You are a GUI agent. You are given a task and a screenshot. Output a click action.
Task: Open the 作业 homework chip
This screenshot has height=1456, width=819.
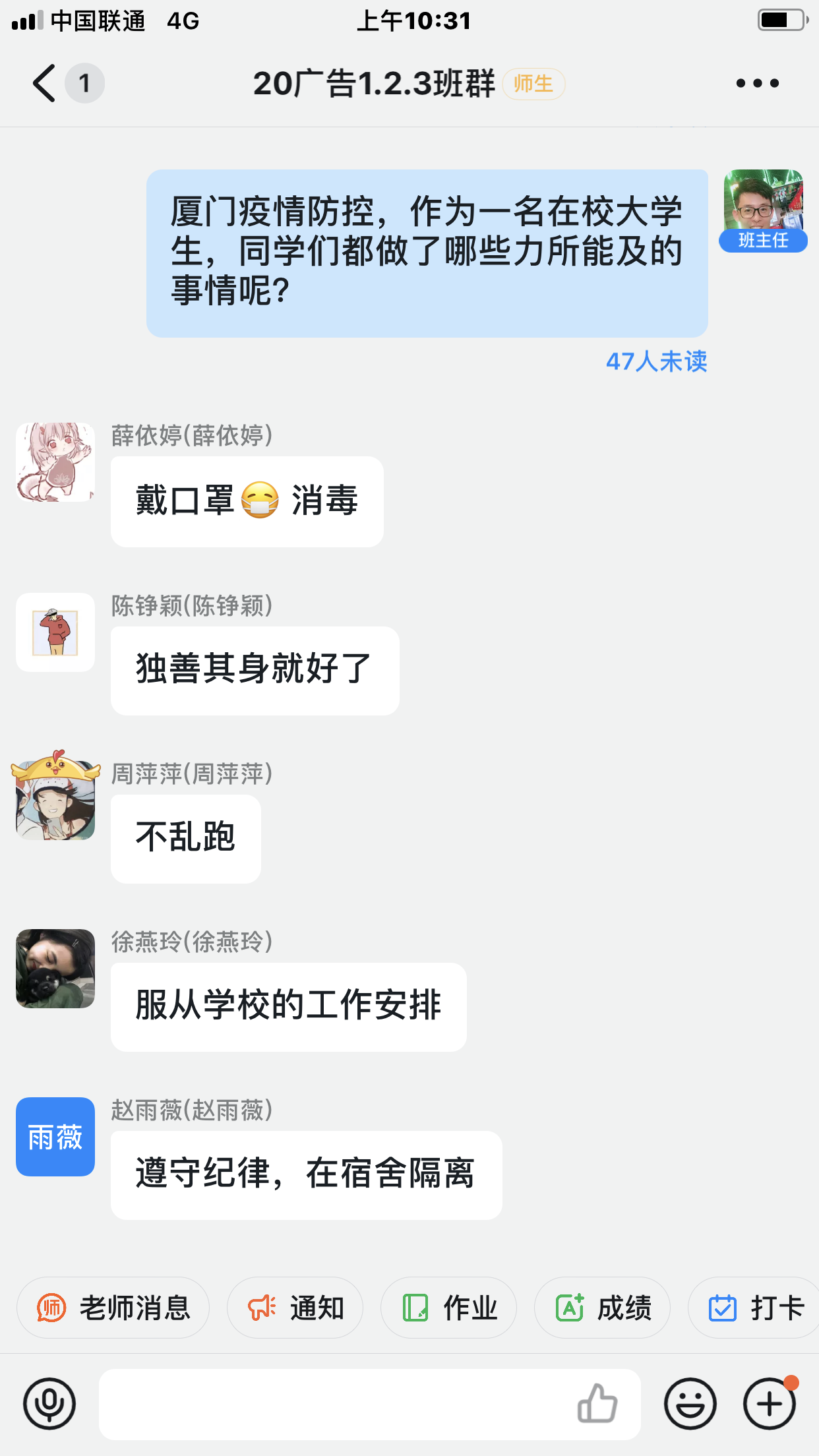(x=449, y=1308)
